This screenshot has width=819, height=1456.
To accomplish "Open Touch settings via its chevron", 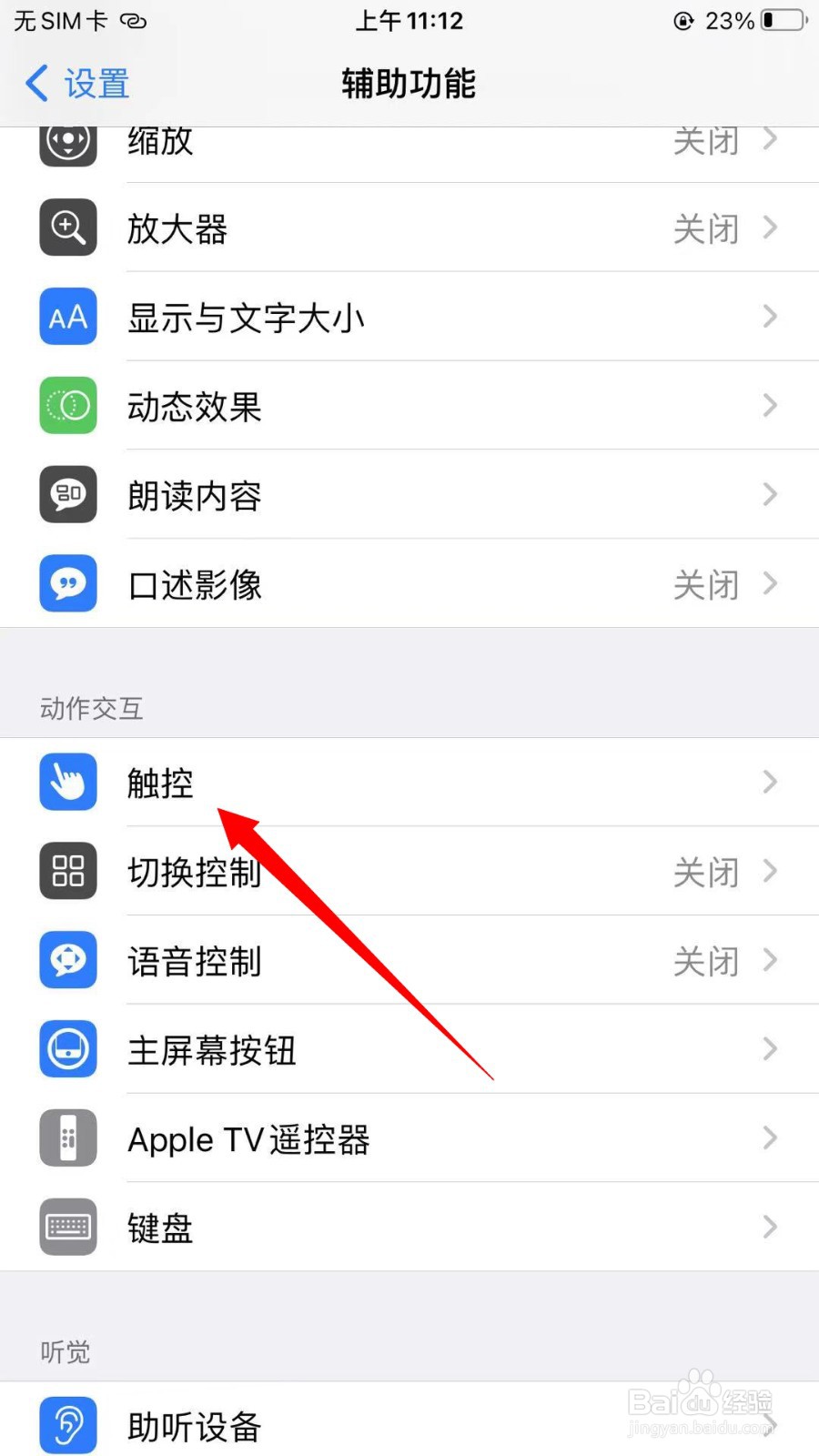I will coord(769,782).
